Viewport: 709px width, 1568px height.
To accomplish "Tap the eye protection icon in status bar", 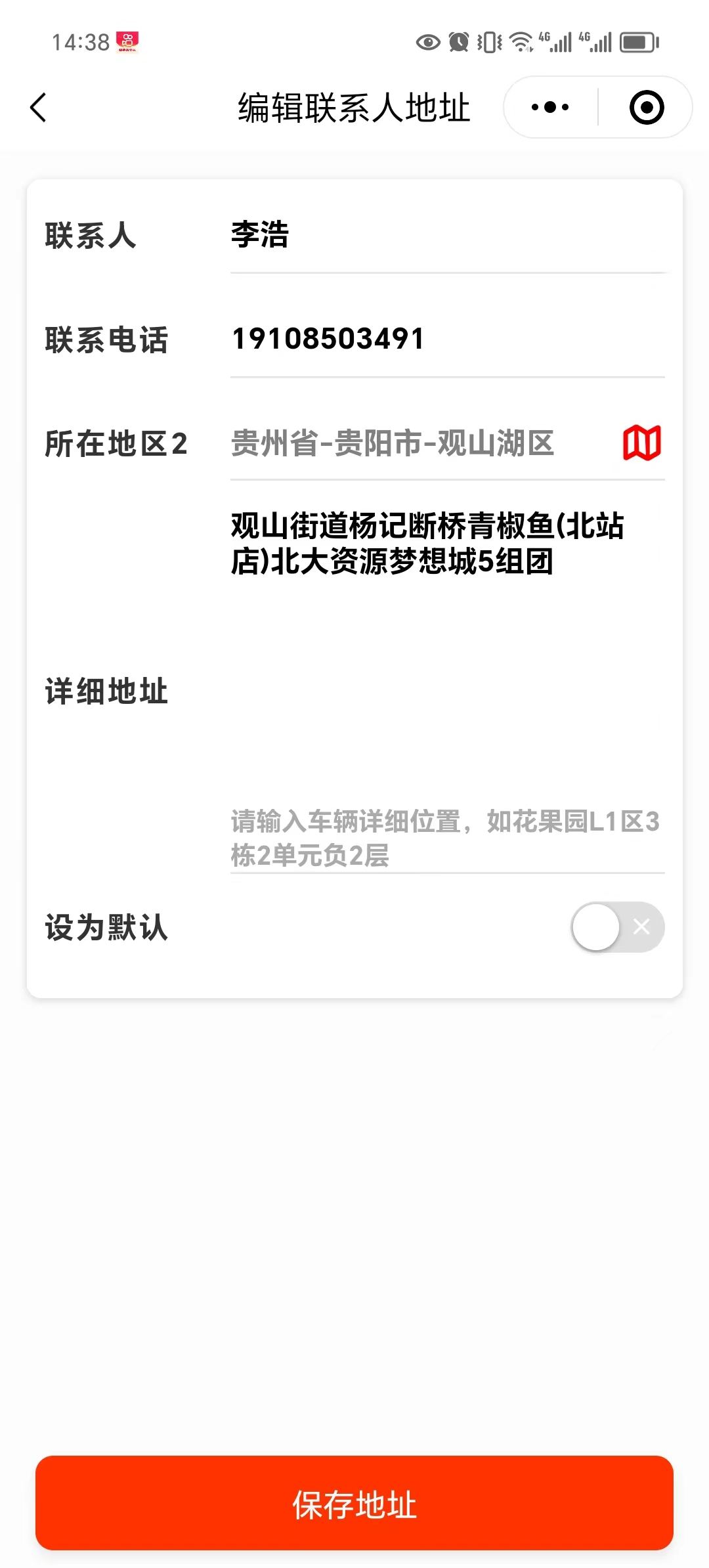I will click(x=429, y=42).
